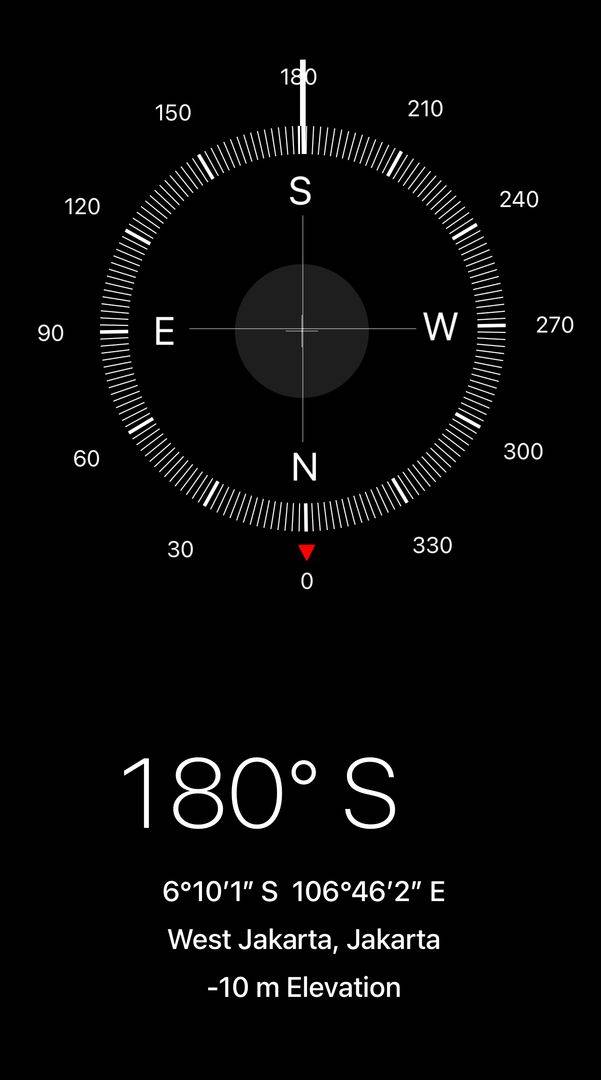Image resolution: width=601 pixels, height=1080 pixels.
Task: Tap the compass dial to lock bearing
Action: 302,329
